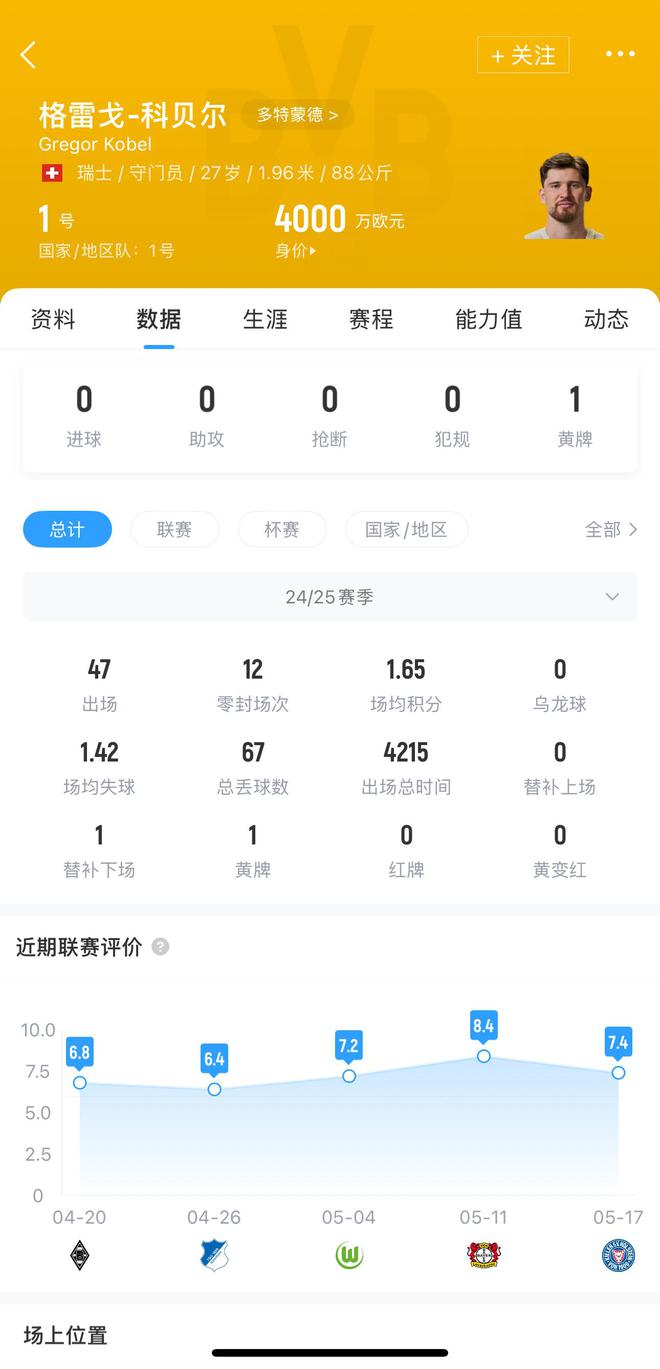This screenshot has width=660, height=1369.
Task: Switch to the 赛程 tab
Action: coord(371,320)
